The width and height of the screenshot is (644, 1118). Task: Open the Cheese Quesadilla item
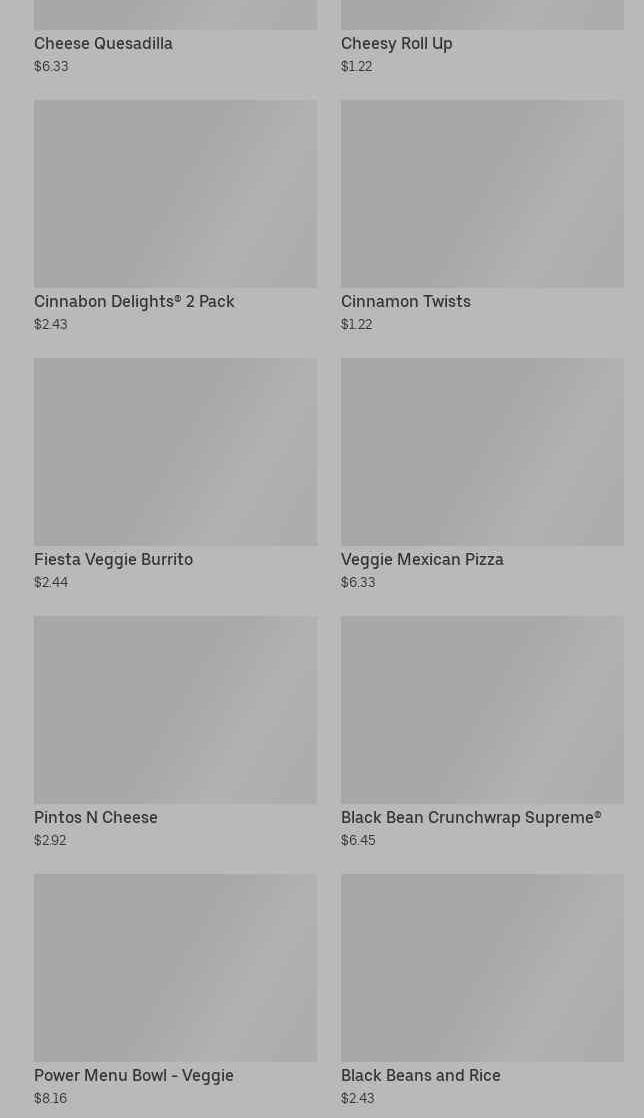(x=175, y=37)
